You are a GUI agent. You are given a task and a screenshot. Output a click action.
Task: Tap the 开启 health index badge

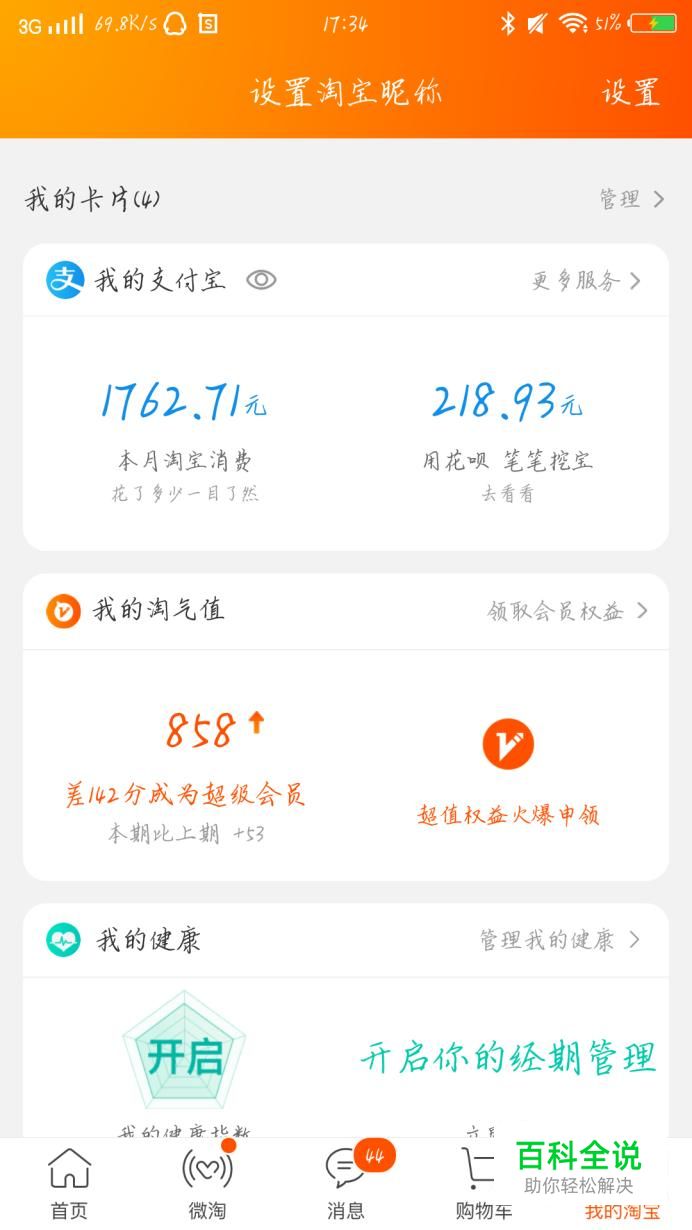tap(184, 1054)
